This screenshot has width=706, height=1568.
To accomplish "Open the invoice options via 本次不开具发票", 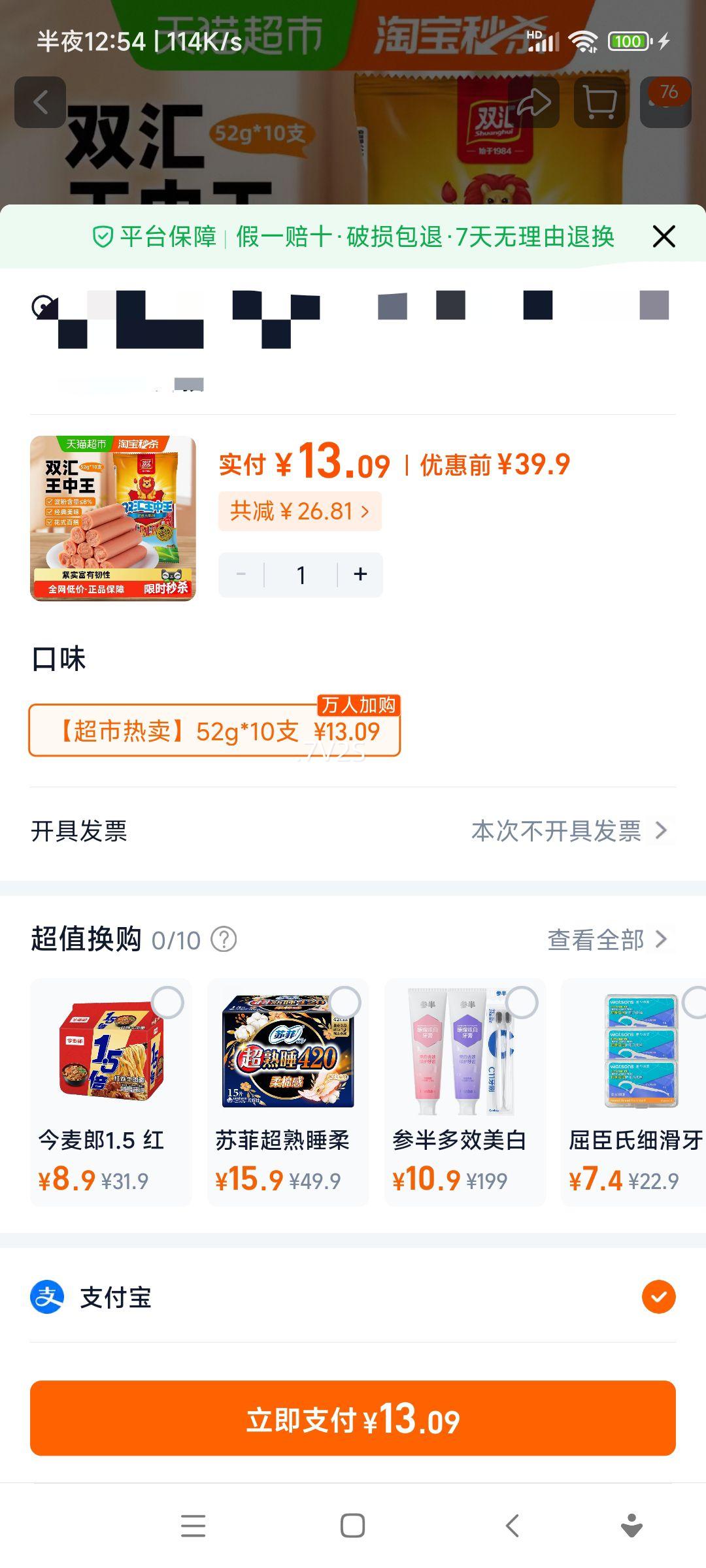I will point(556,831).
